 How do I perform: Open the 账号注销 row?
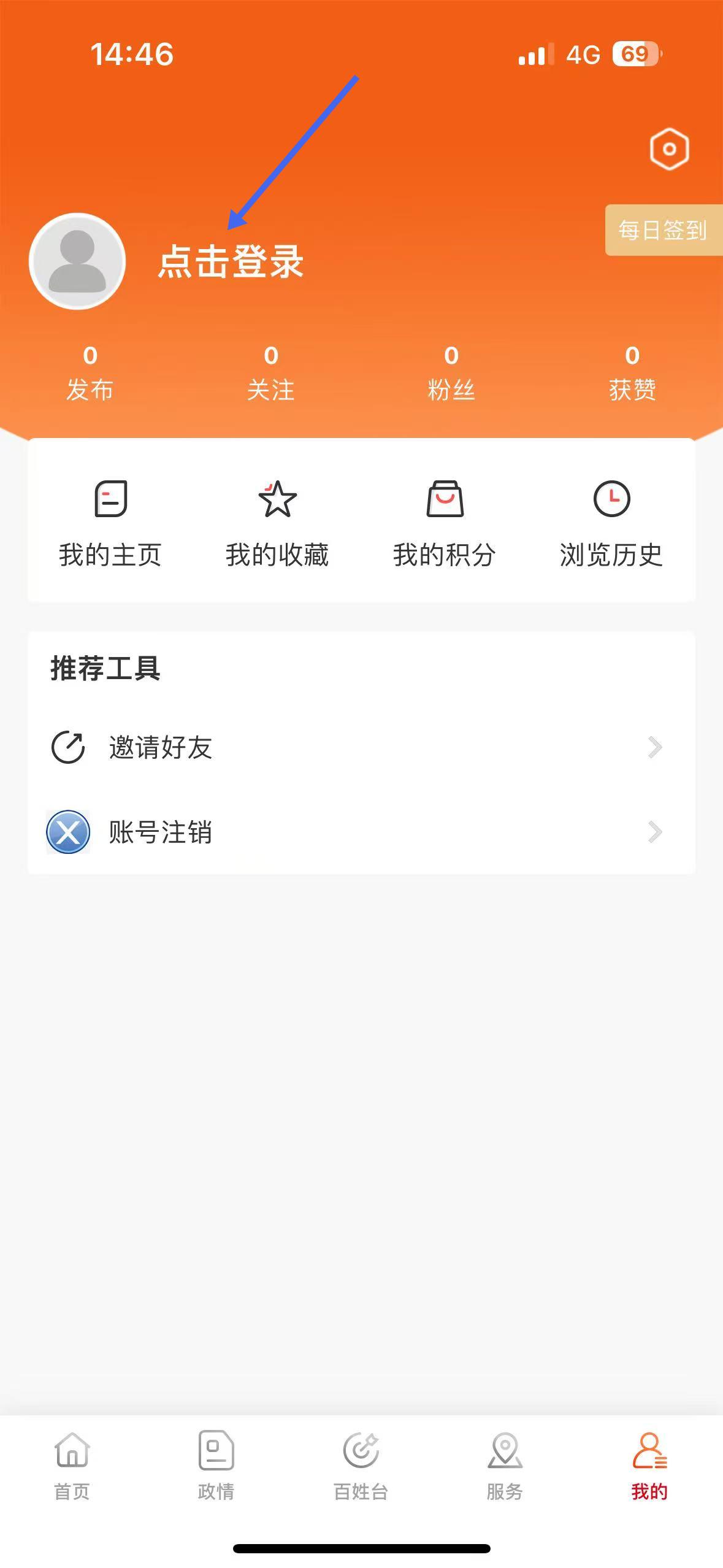click(x=361, y=832)
